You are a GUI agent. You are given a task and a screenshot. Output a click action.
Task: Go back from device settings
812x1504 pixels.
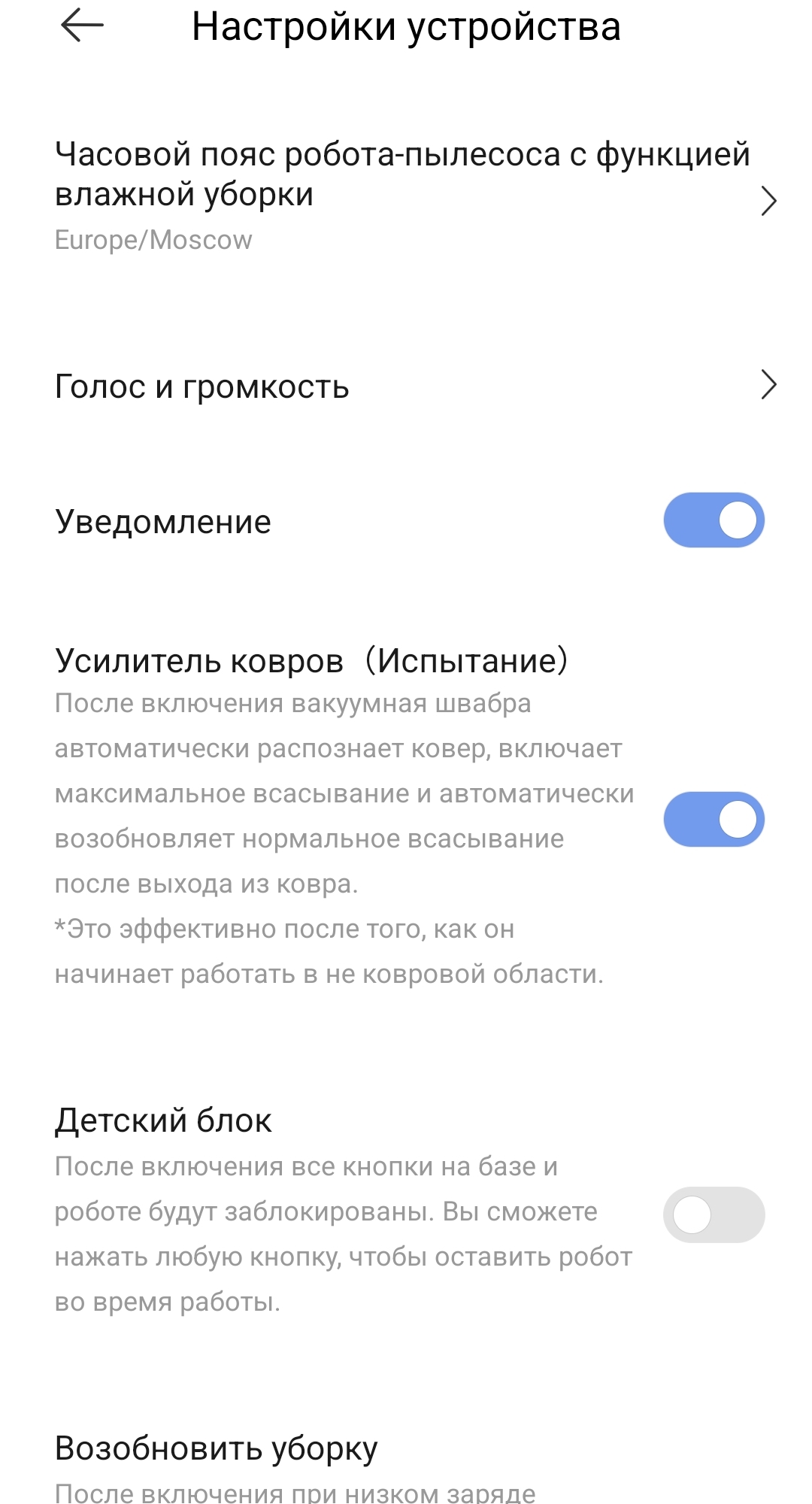pyautogui.click(x=82, y=26)
